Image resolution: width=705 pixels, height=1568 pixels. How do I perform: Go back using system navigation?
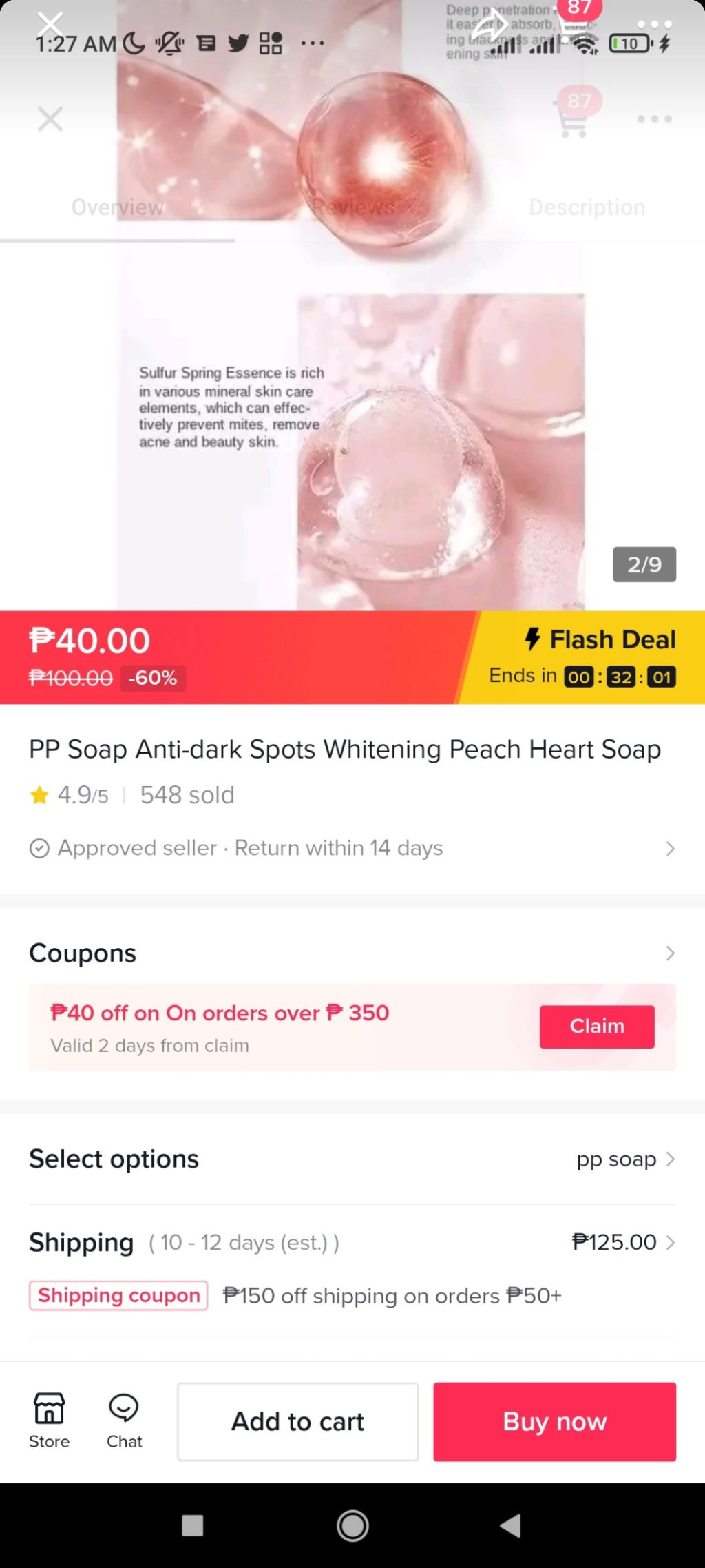[x=510, y=1525]
